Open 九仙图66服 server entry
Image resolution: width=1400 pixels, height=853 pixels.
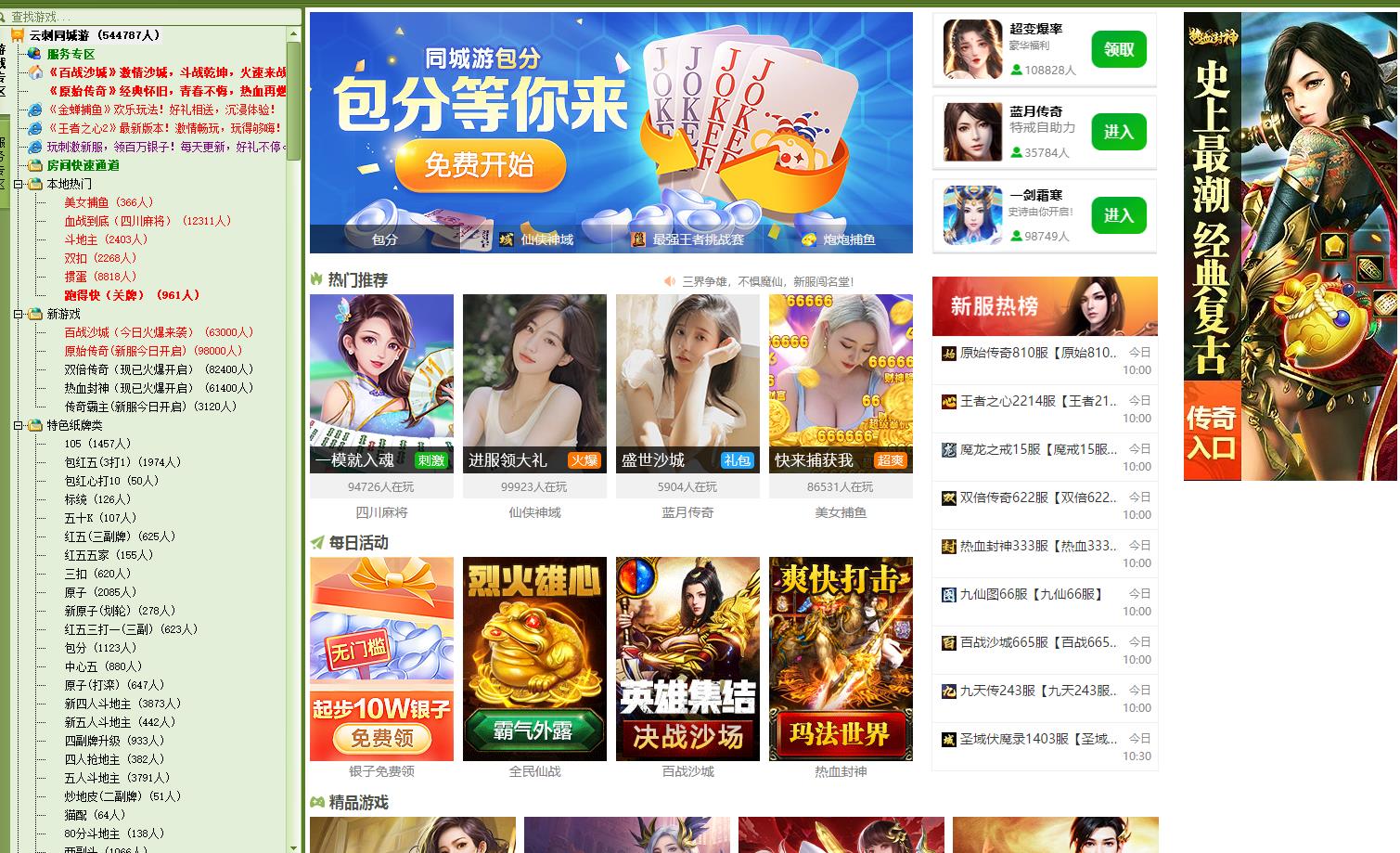[1031, 594]
